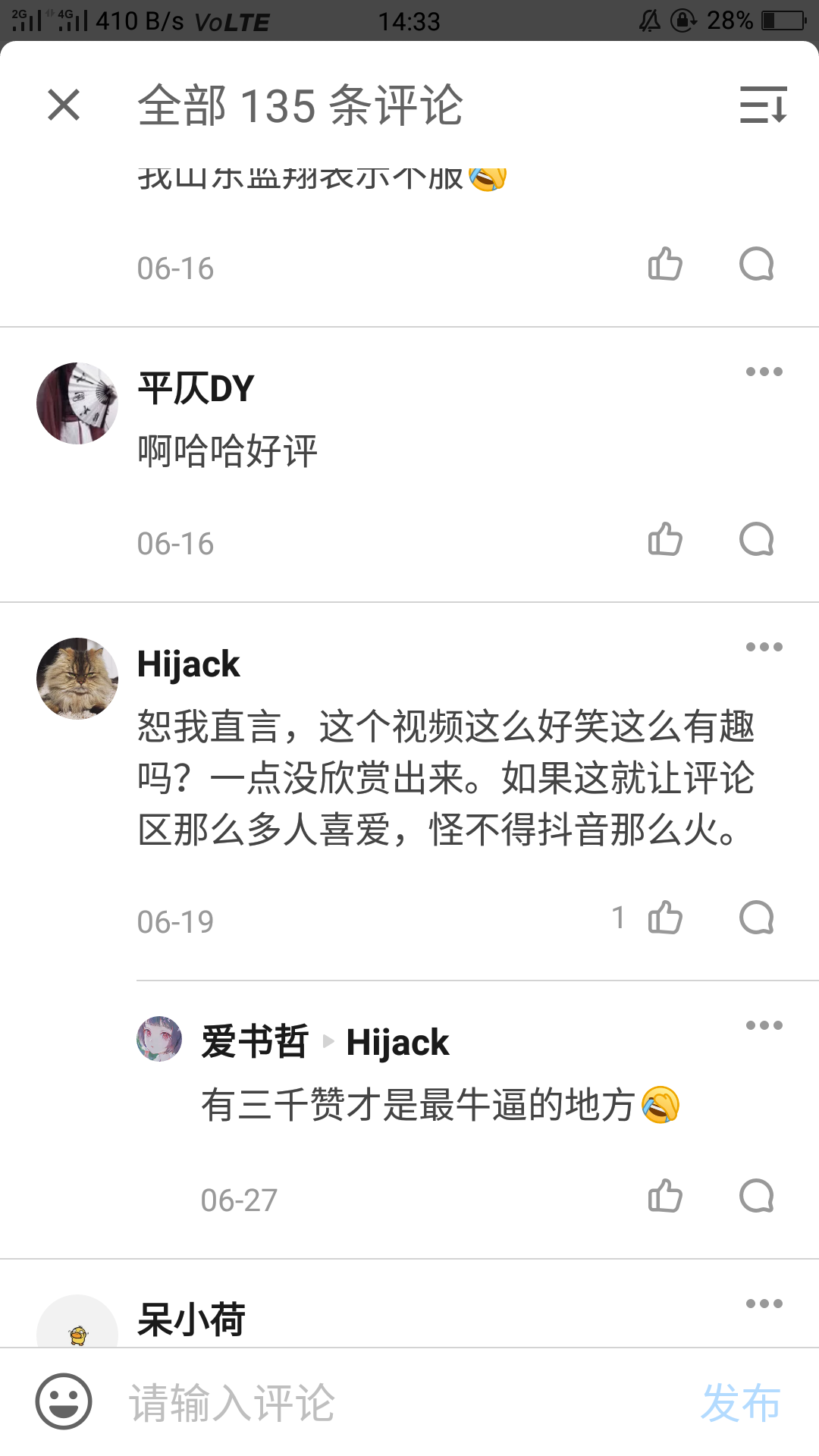Open more options for 平仄DY's comment
819x1456 pixels.
coord(764,372)
